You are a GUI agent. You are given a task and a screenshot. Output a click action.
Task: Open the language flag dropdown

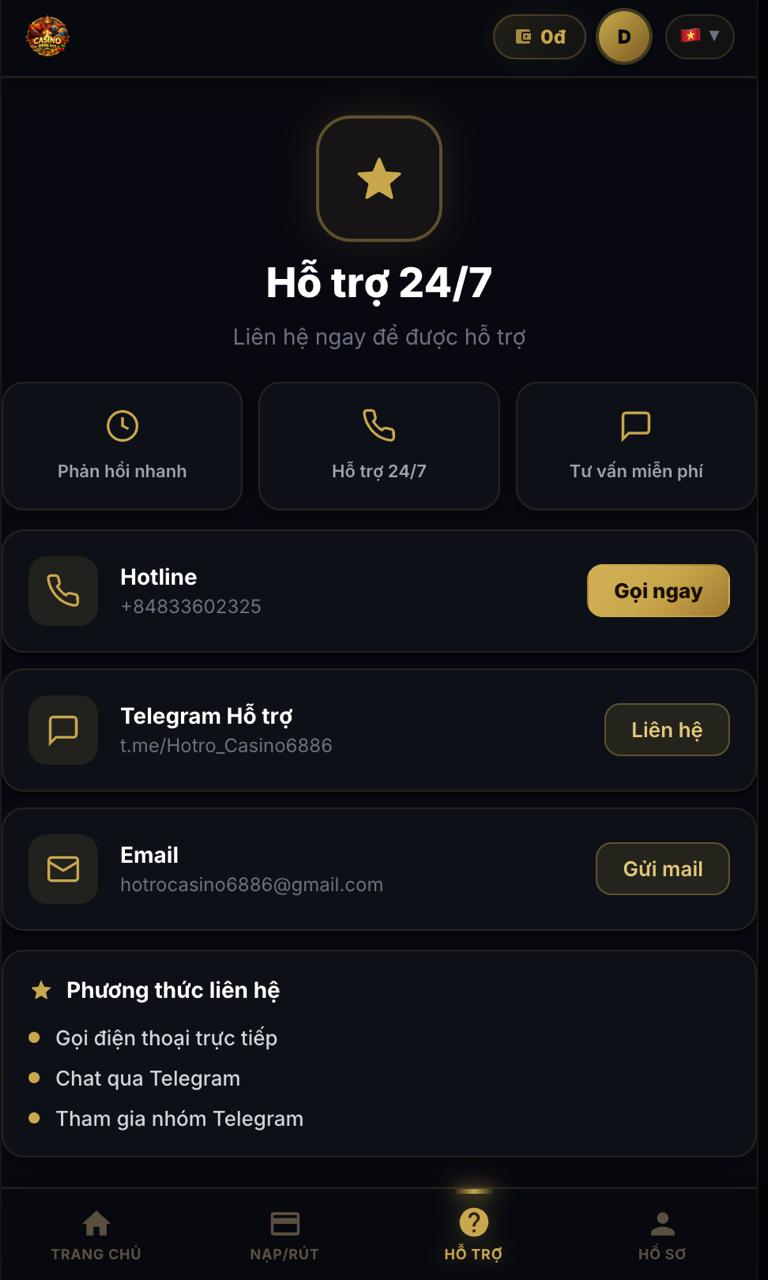click(699, 36)
